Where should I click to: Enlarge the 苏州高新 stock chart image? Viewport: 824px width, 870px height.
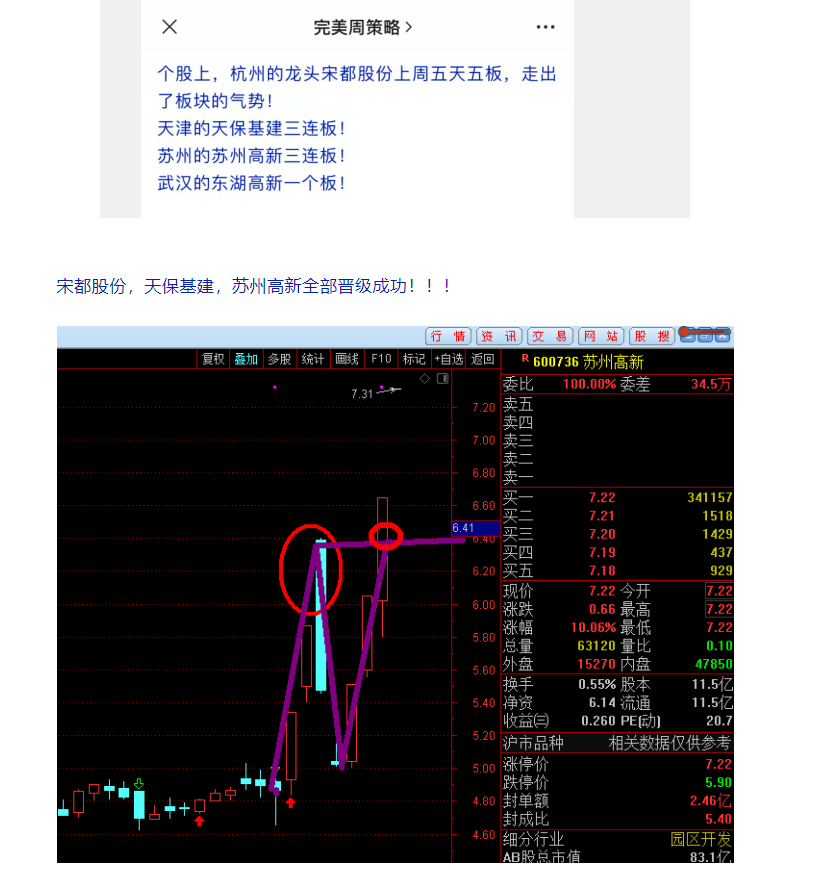394,594
